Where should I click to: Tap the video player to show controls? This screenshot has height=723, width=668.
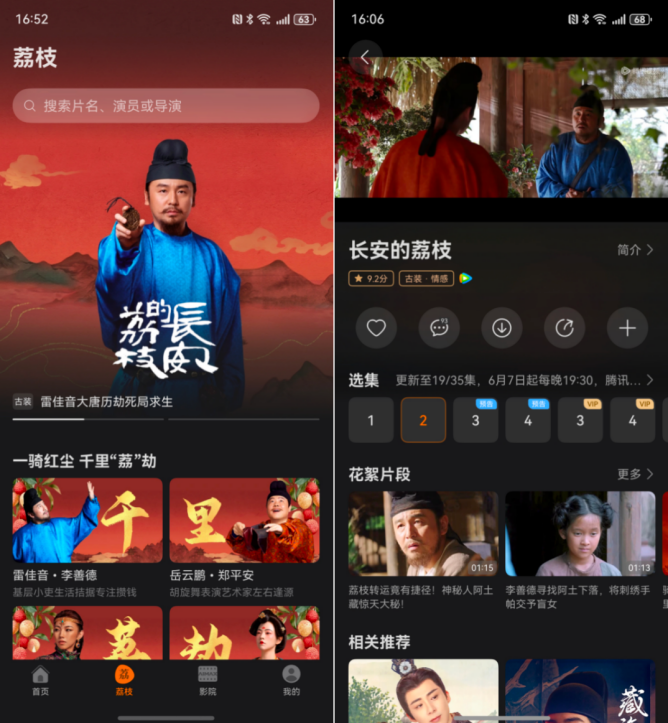tap(500, 130)
